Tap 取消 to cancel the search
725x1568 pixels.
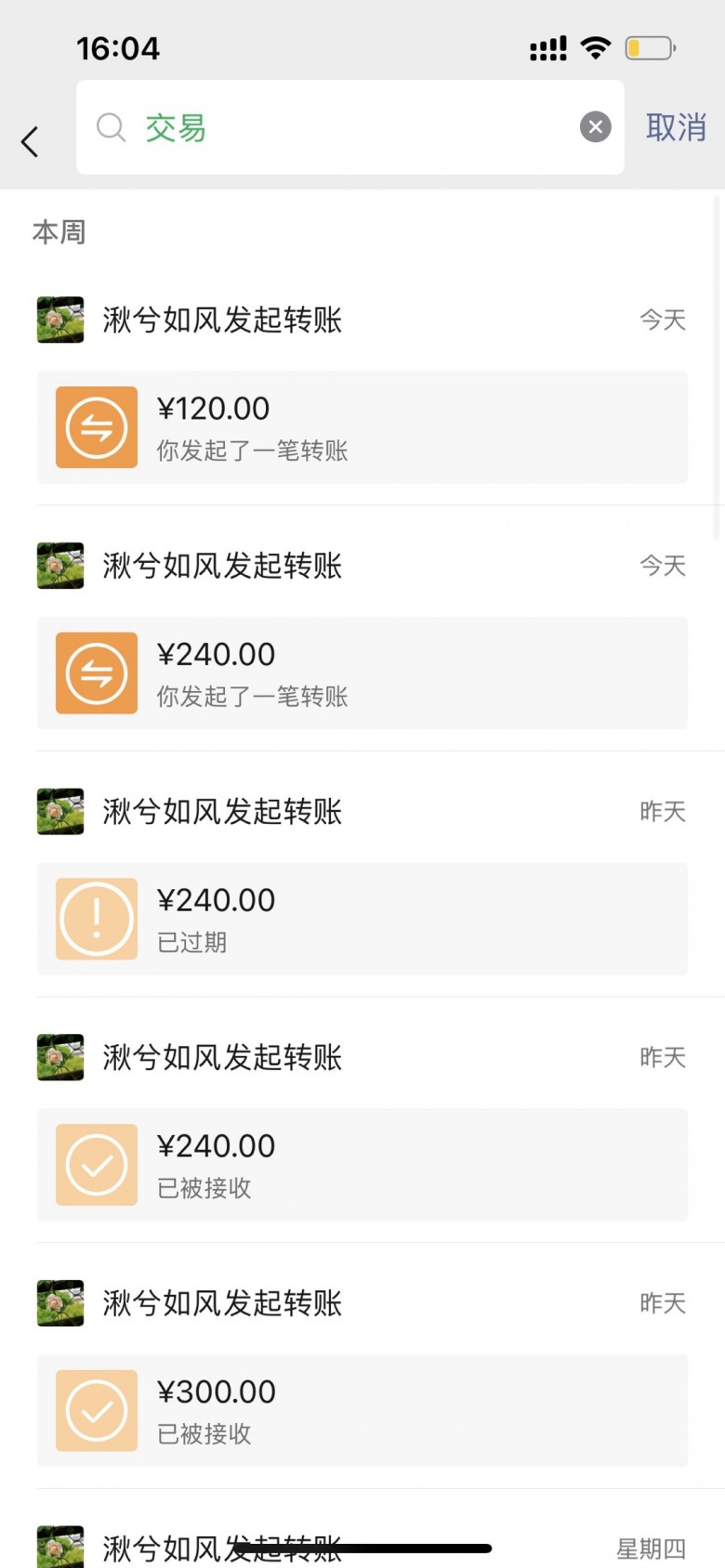click(676, 127)
